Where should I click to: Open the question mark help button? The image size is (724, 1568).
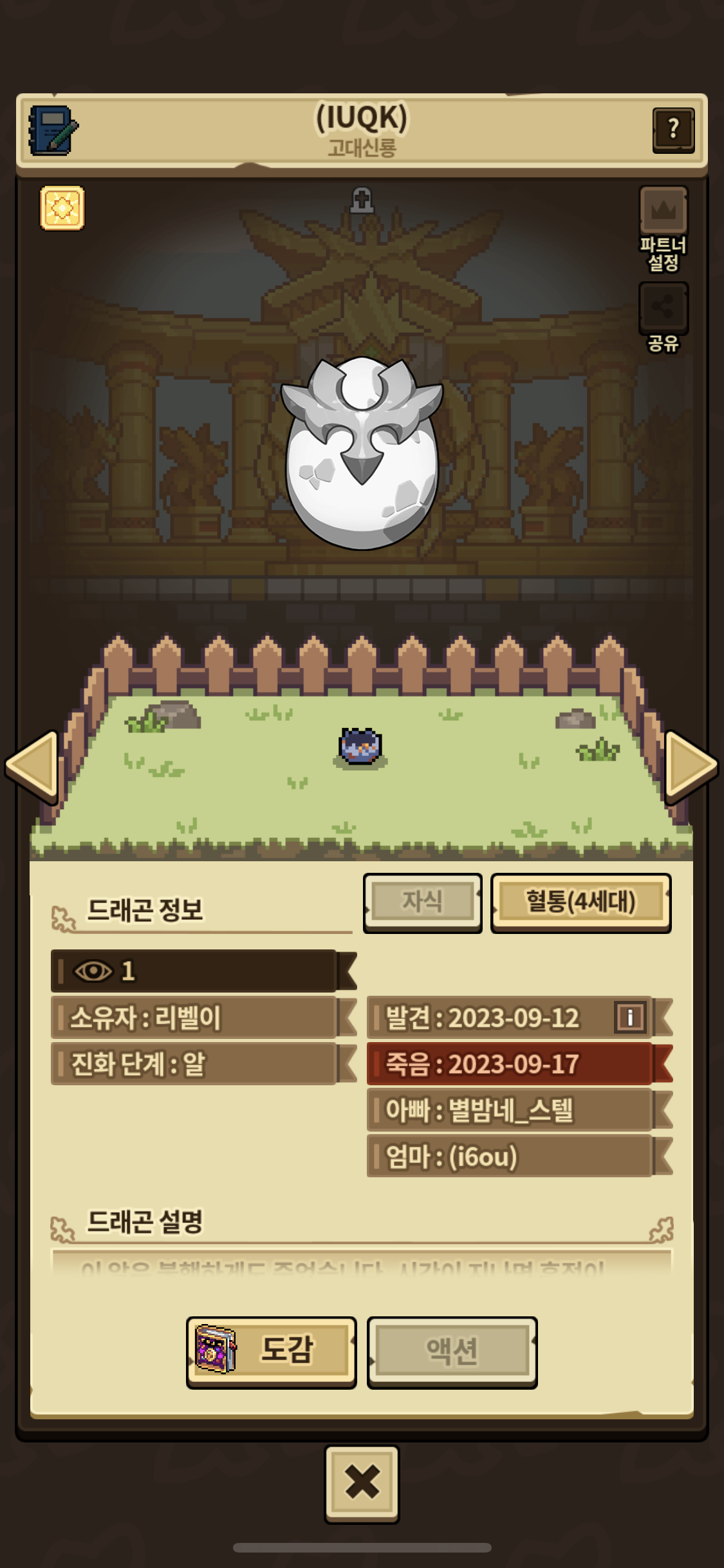673,130
